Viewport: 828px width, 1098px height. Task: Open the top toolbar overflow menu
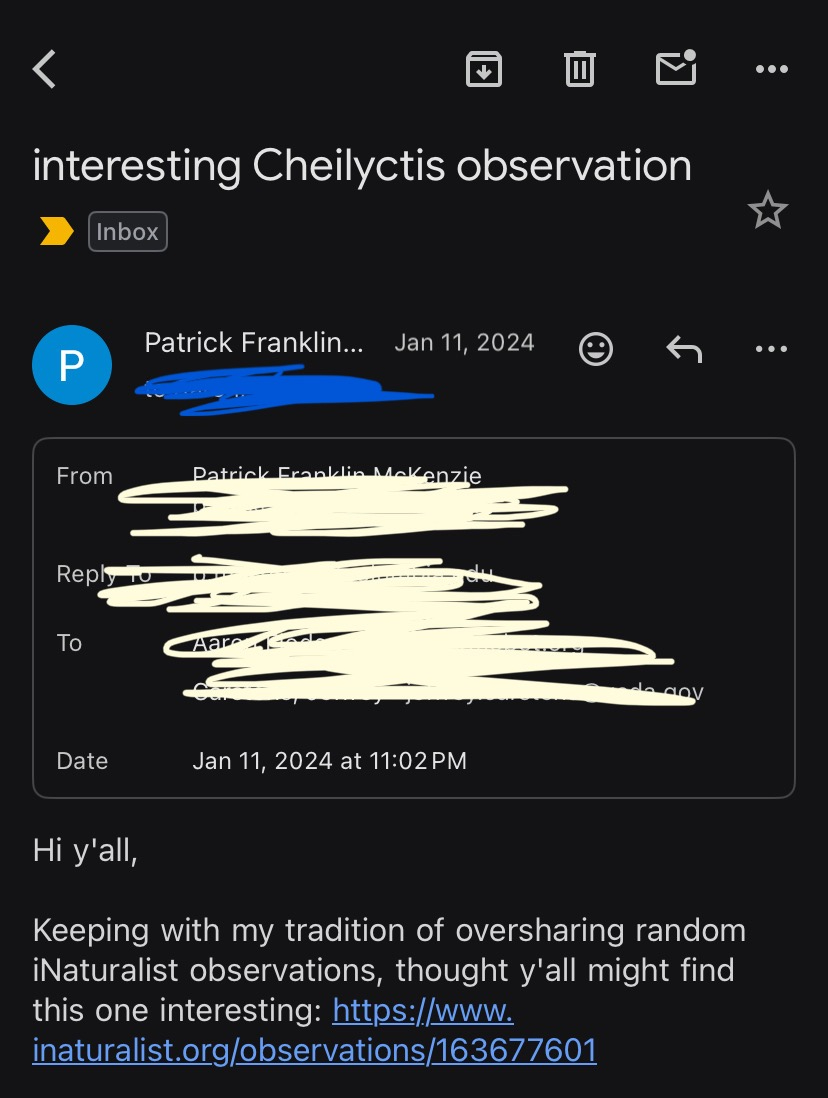tap(771, 69)
